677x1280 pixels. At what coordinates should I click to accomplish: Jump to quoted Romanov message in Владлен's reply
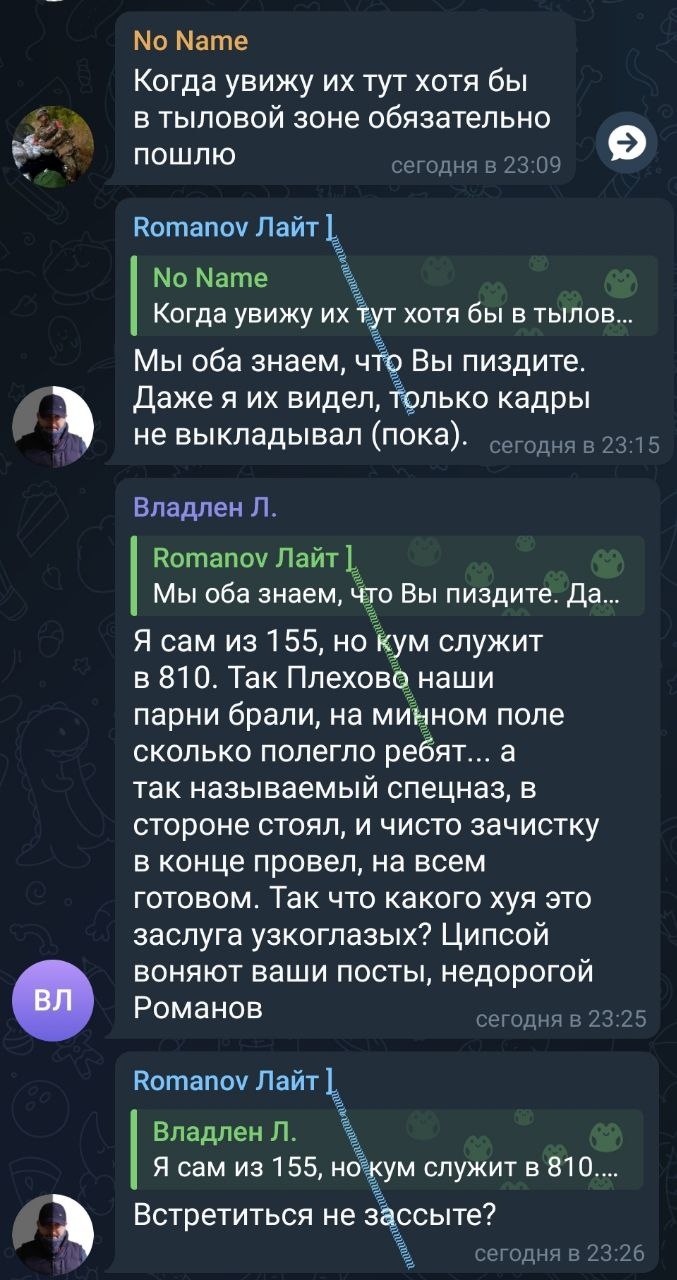point(389,575)
